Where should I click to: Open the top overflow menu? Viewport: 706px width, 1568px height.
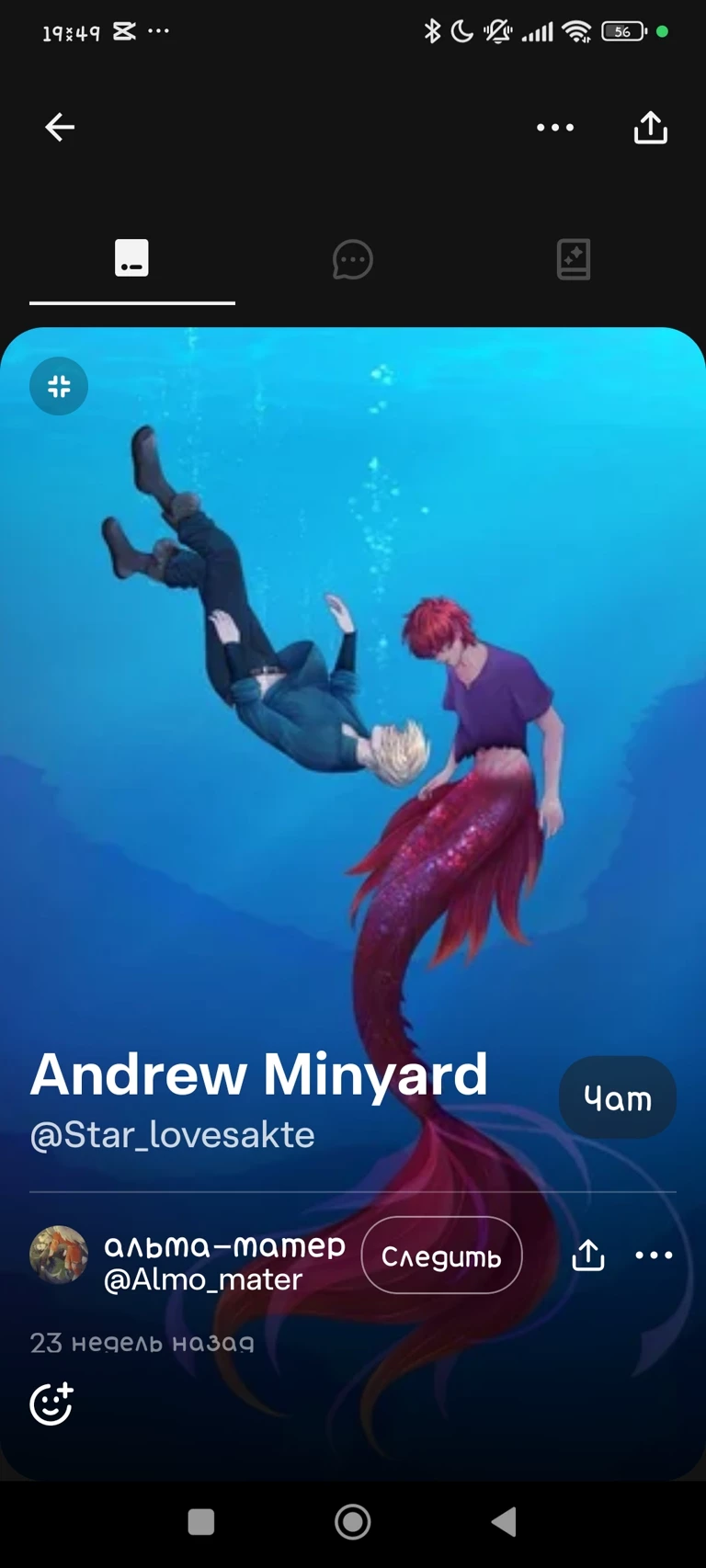pos(555,128)
